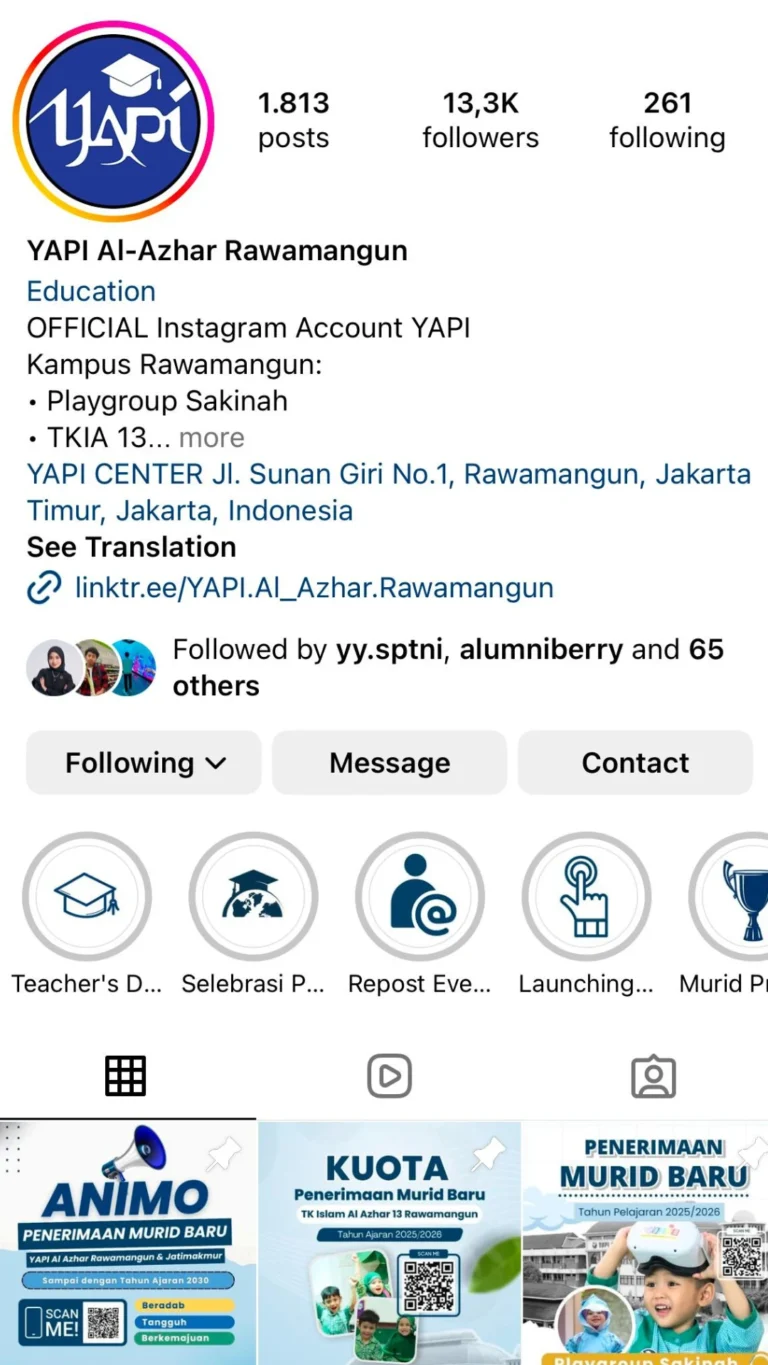Open the Selebrasi P... story highlight
The image size is (768, 1365).
click(253, 897)
